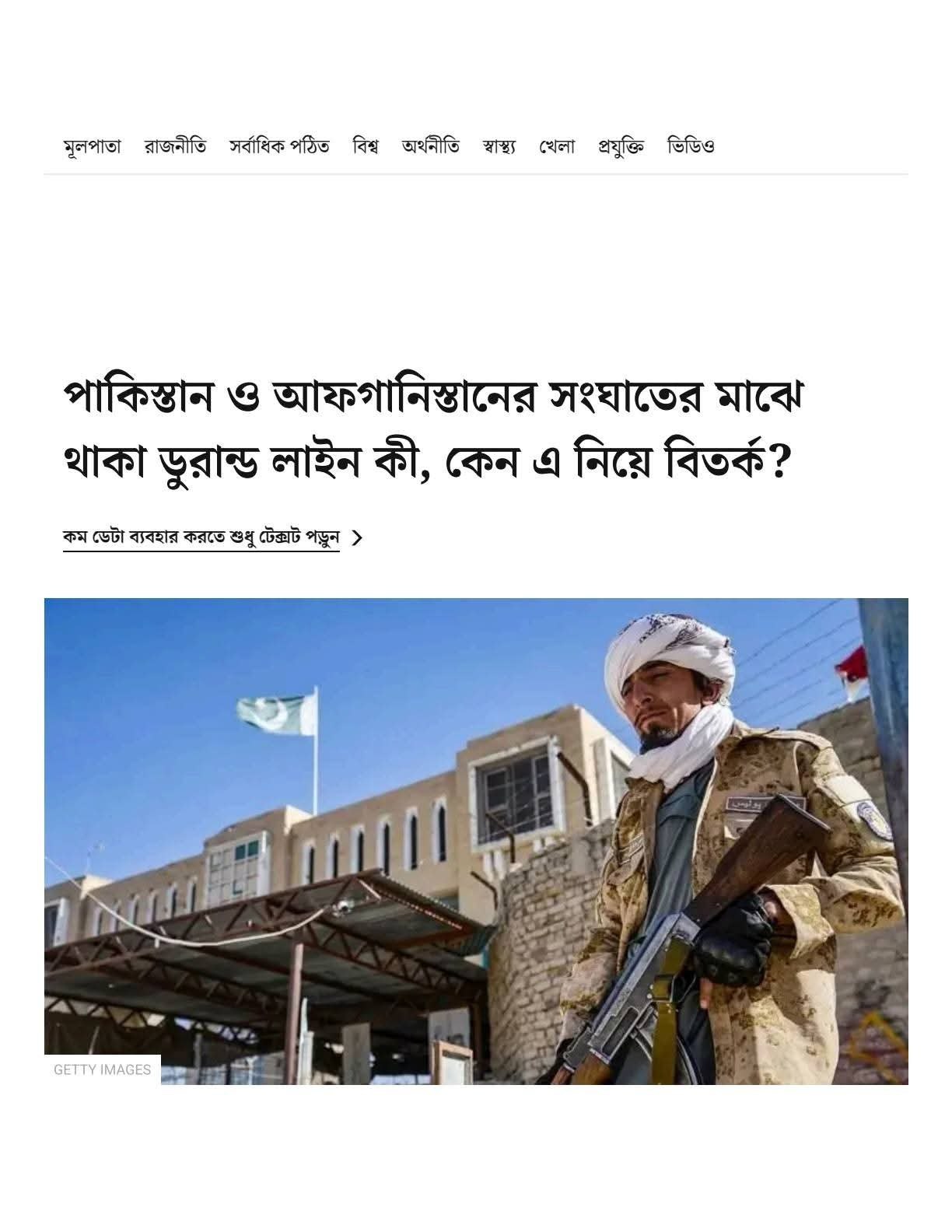Image resolution: width=952 pixels, height=1232 pixels.
Task: Select the অর্থনীতি section
Action: 430,146
